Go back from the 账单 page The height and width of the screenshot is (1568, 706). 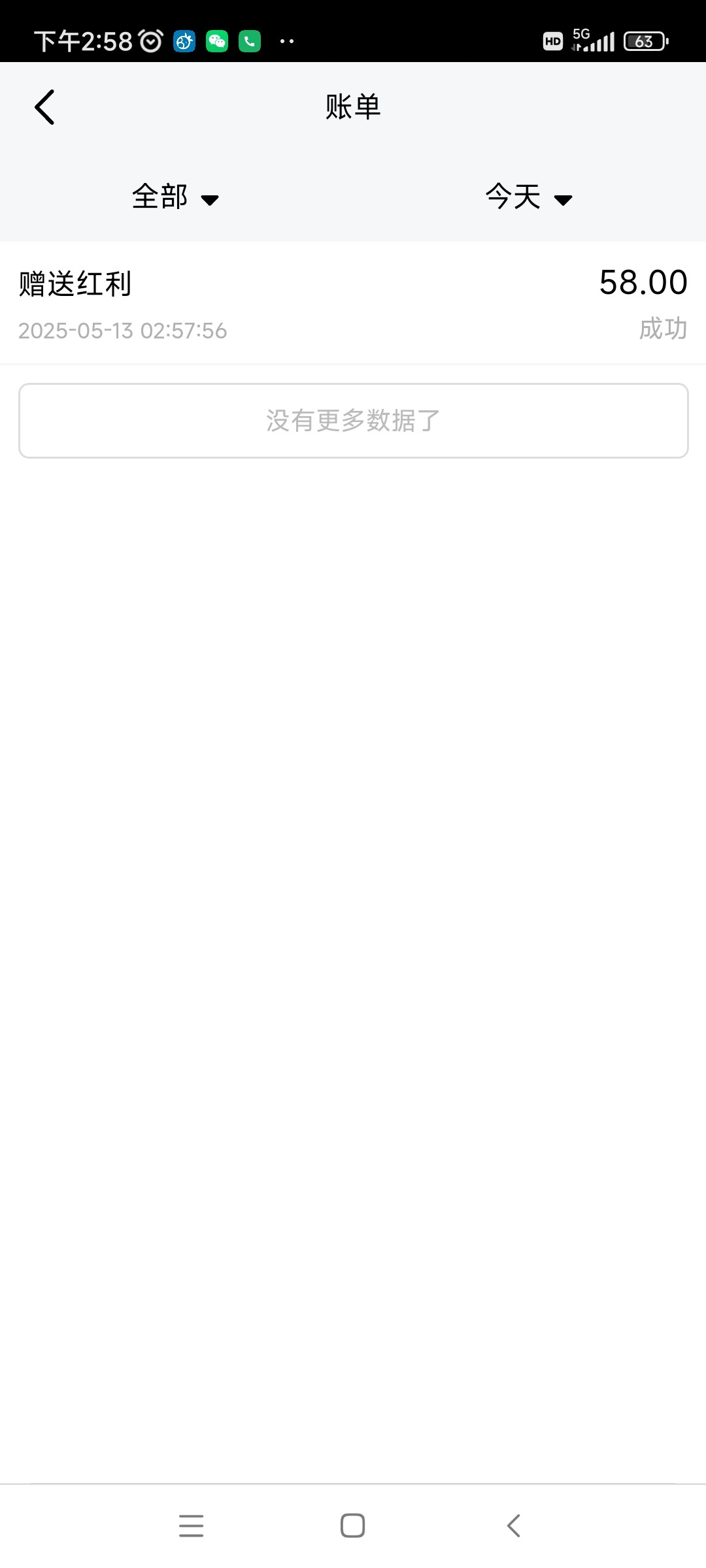pos(44,107)
